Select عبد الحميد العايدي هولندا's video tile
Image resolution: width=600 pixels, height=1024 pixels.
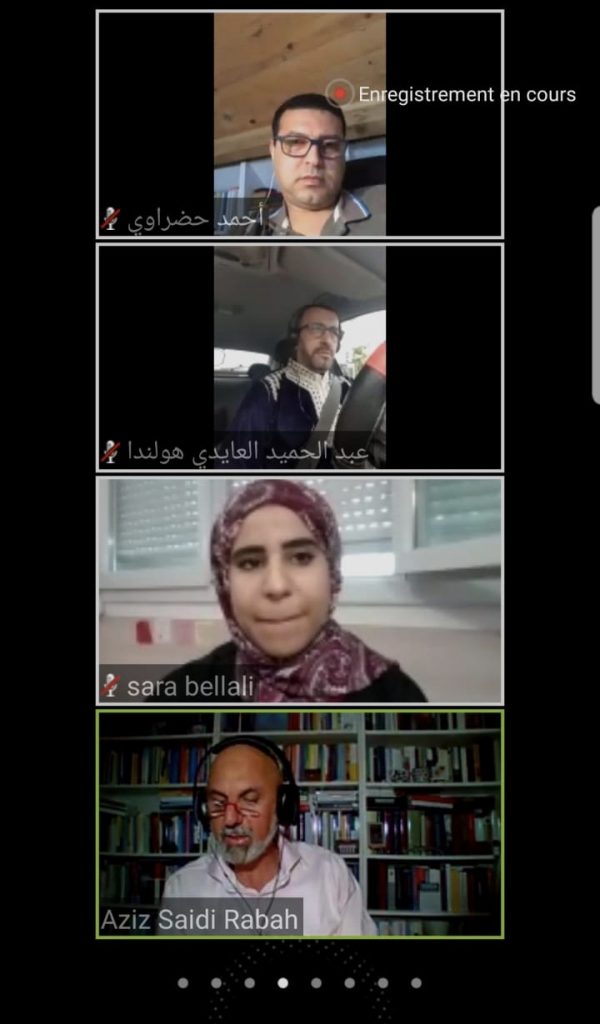(x=300, y=357)
